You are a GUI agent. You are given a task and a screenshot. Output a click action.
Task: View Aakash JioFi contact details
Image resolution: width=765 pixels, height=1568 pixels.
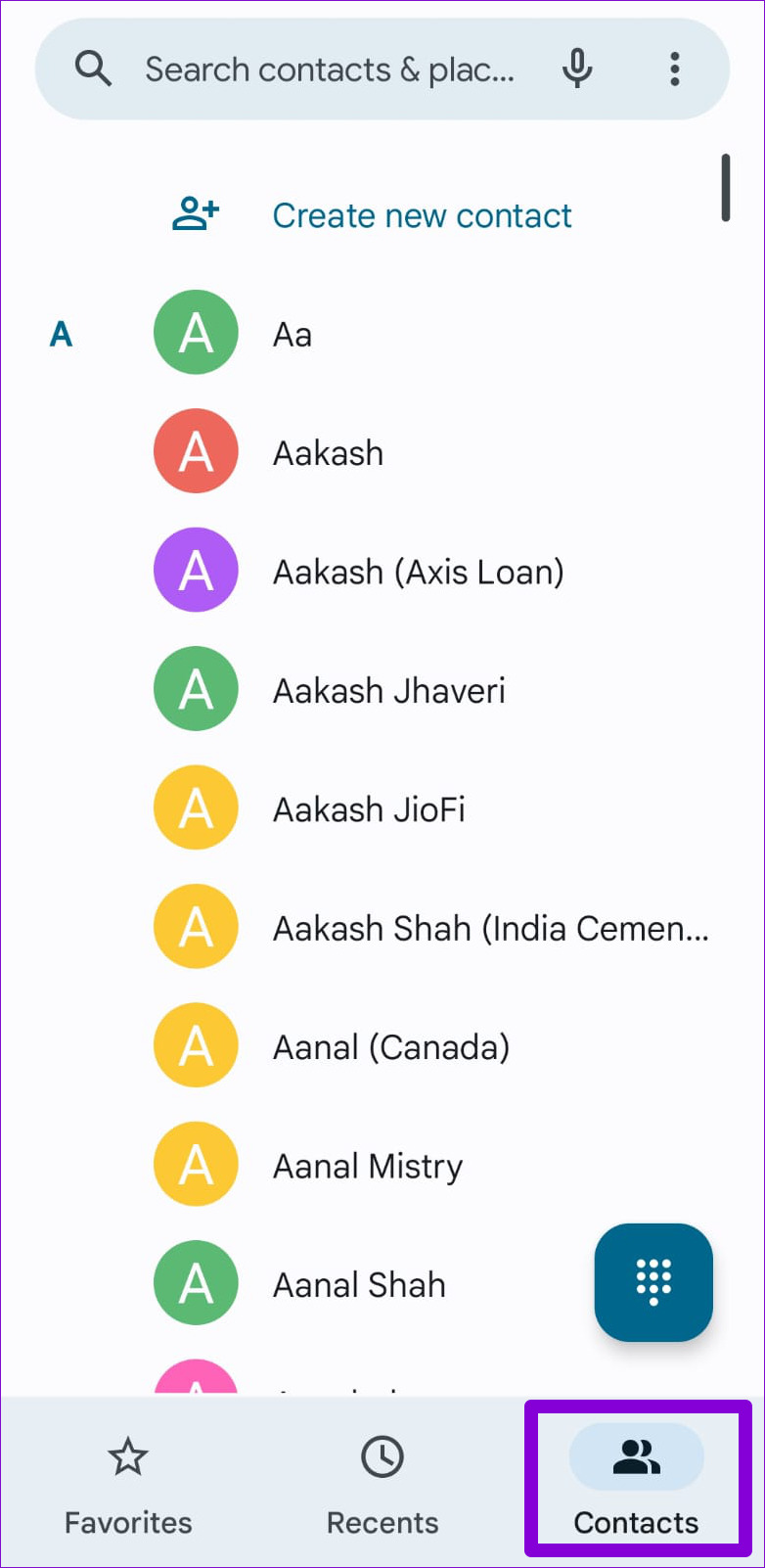pyautogui.click(x=382, y=808)
